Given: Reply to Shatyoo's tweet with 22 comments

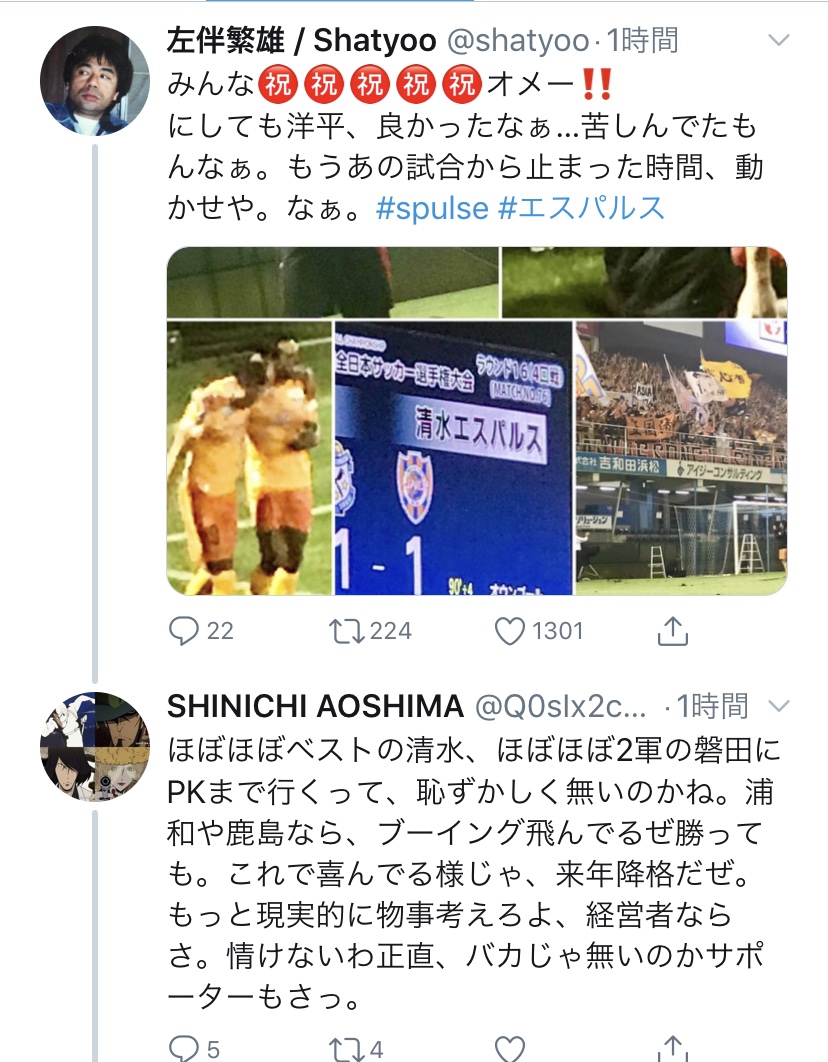Looking at the screenshot, I should pos(200,631).
